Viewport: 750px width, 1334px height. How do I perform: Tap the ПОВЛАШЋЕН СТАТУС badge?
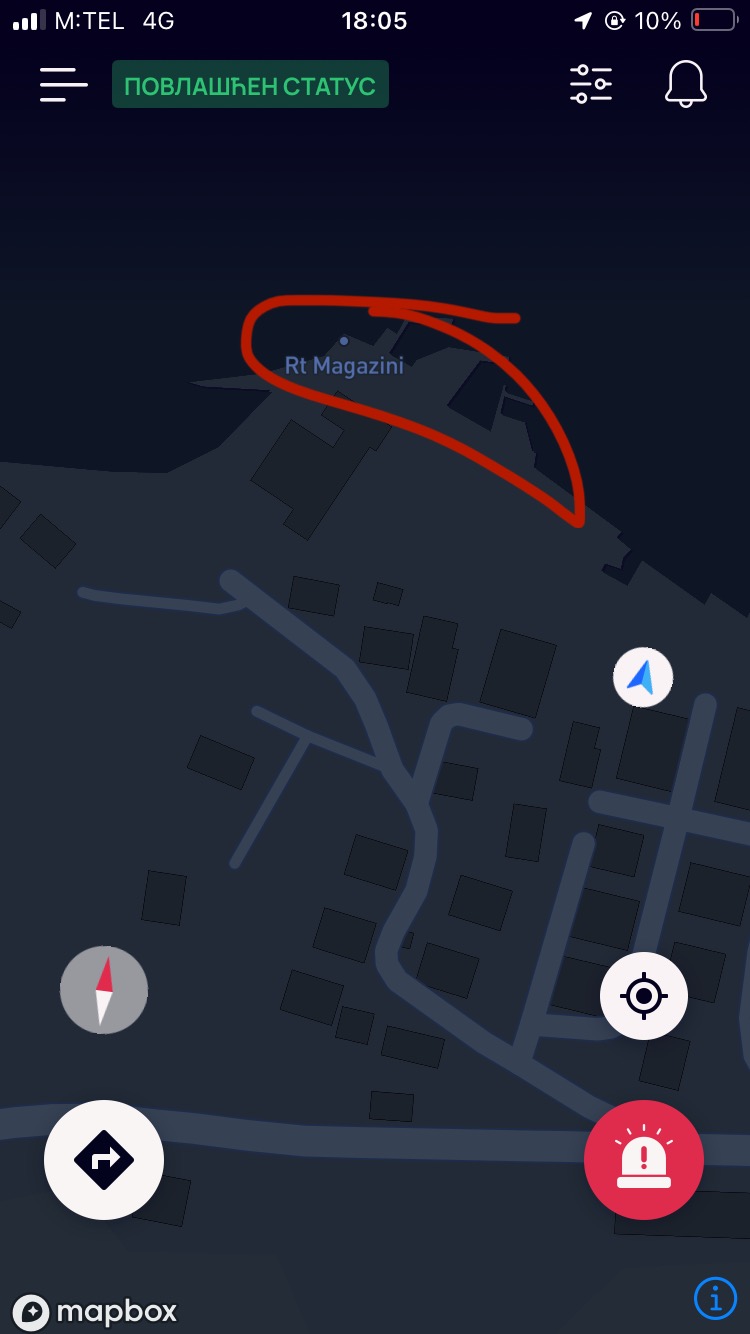point(250,85)
